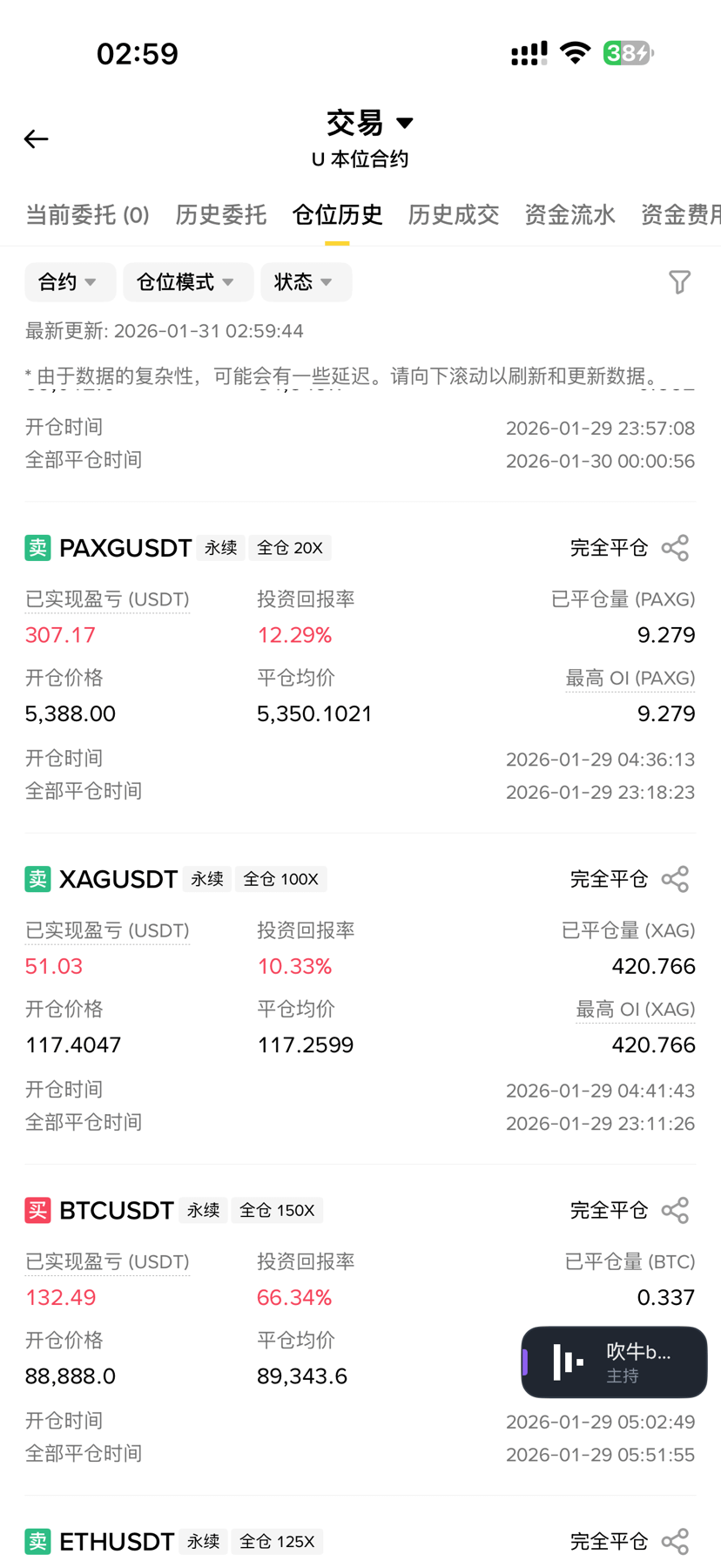Open the floating 吹牛b live audio widget

tap(614, 1362)
